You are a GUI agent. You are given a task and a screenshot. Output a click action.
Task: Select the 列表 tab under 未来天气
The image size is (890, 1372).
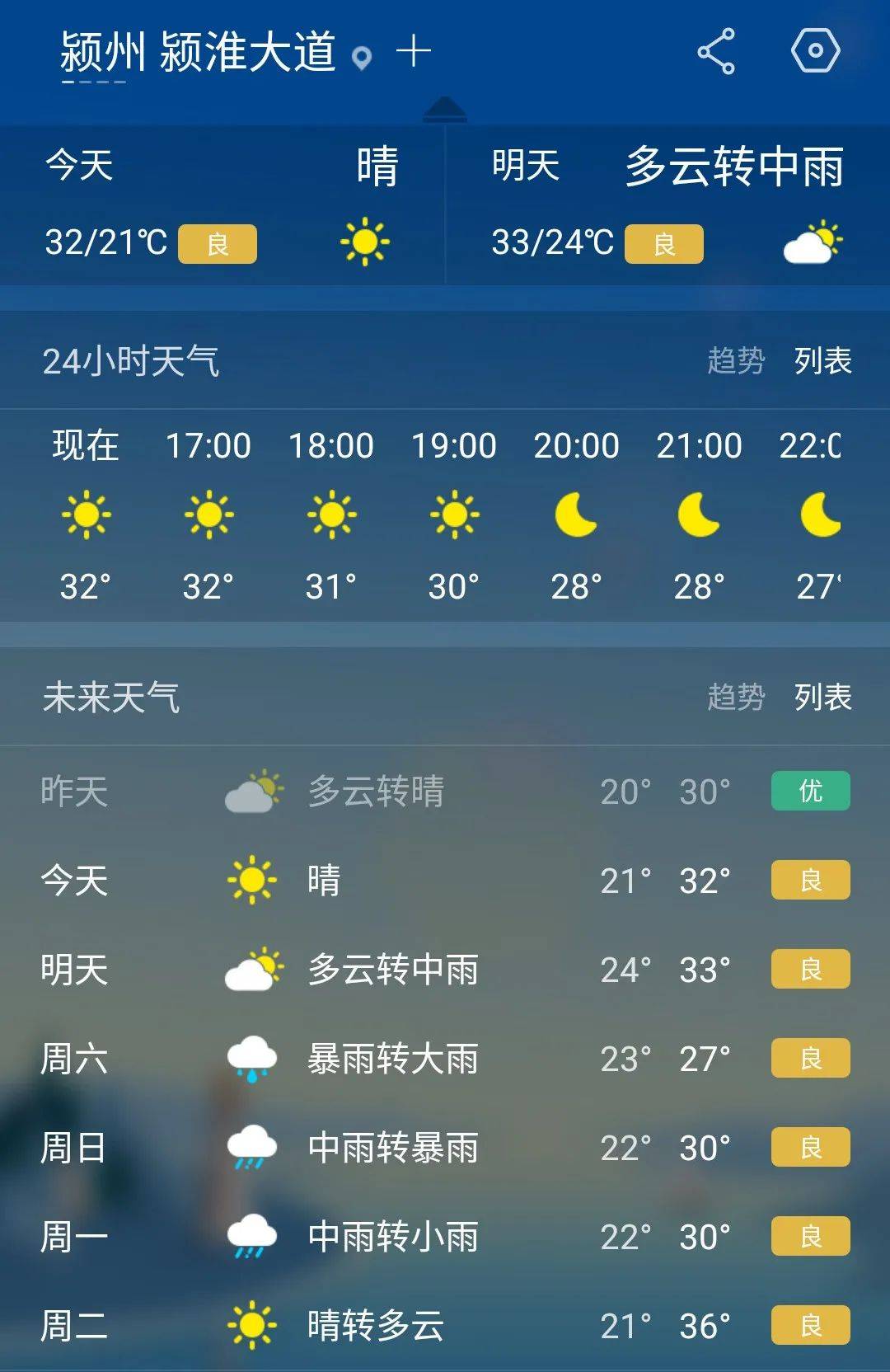[x=822, y=695]
